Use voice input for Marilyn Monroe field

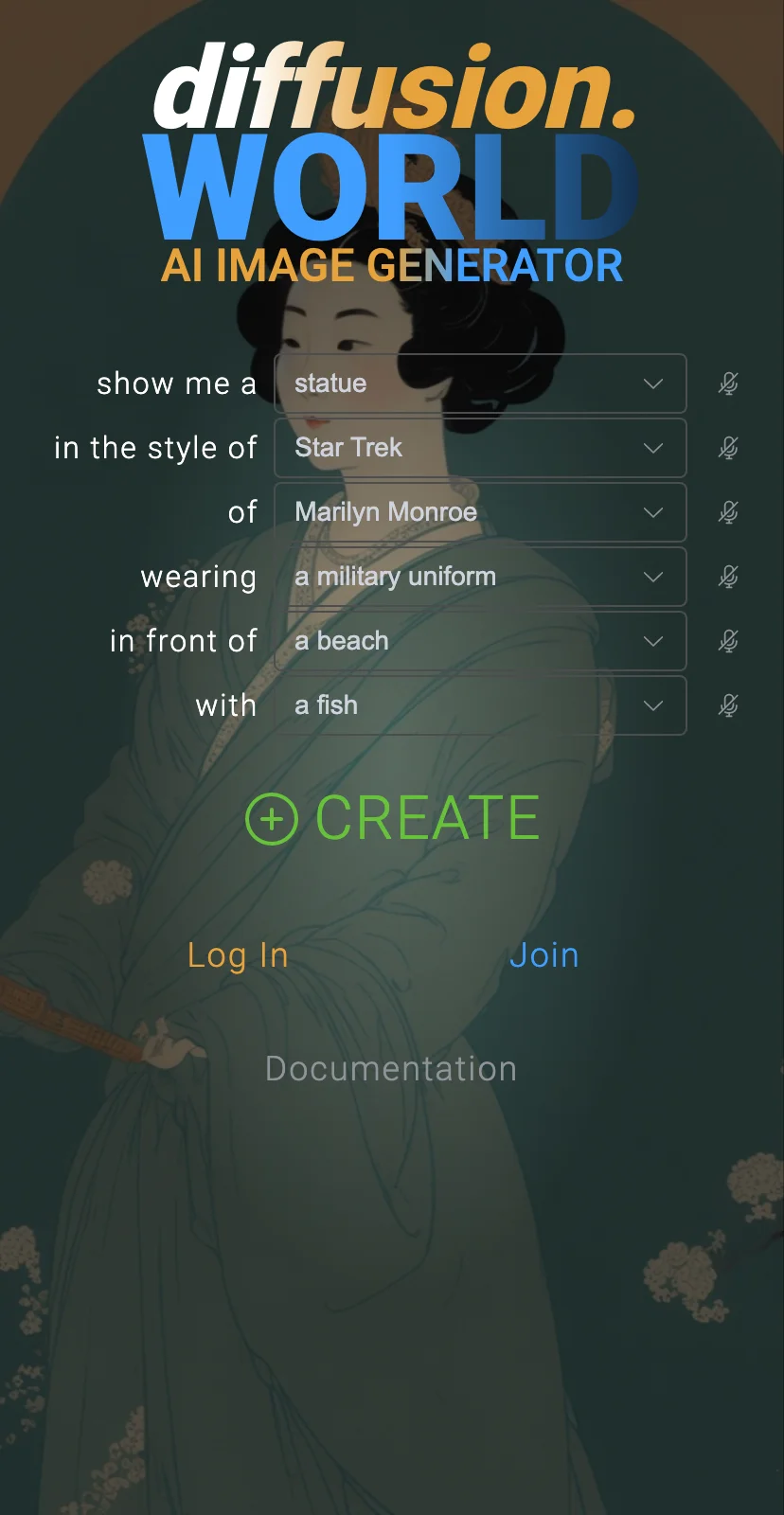pos(728,512)
